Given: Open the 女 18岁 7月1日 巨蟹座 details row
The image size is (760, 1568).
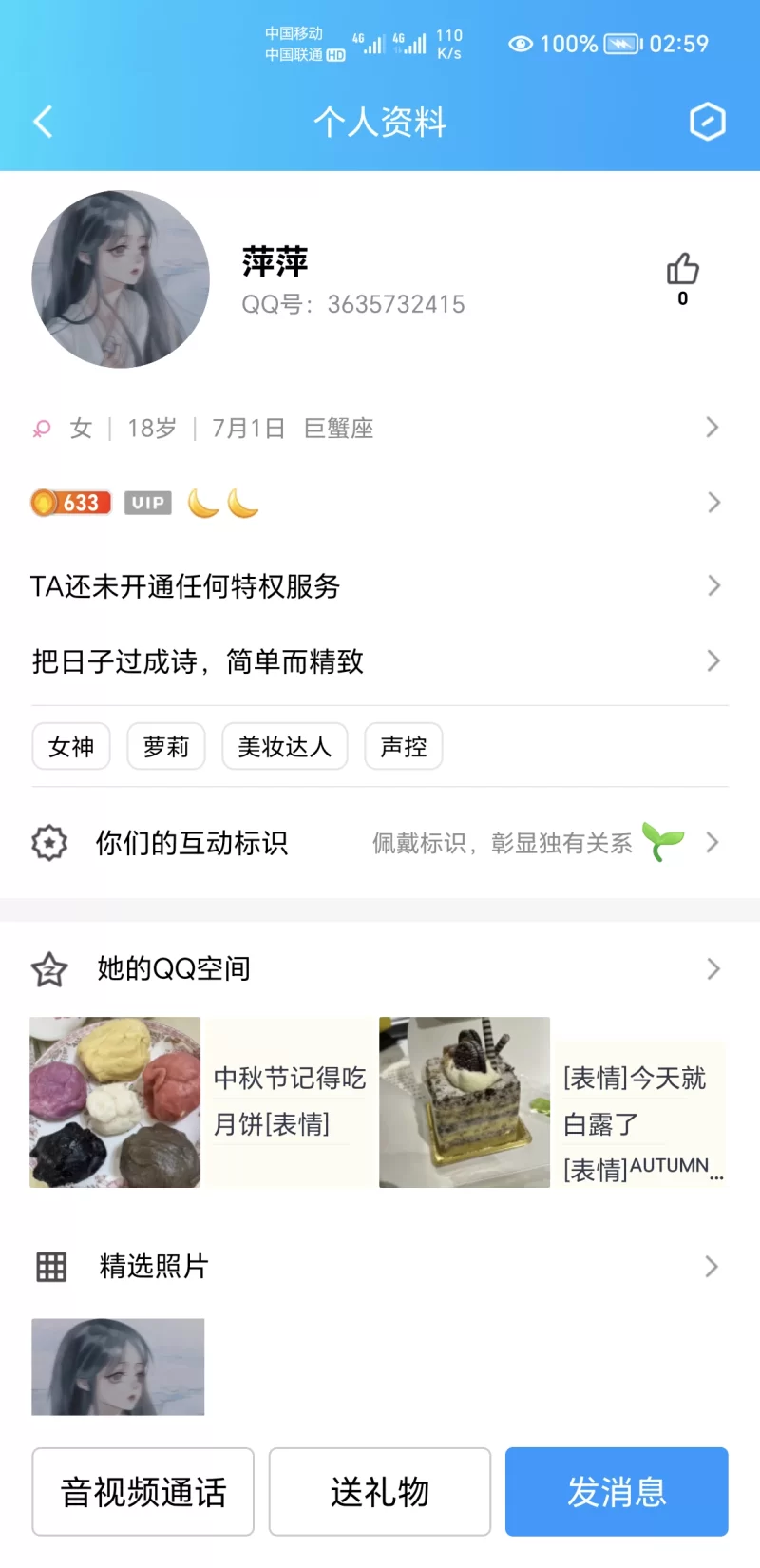Looking at the screenshot, I should click(x=380, y=429).
